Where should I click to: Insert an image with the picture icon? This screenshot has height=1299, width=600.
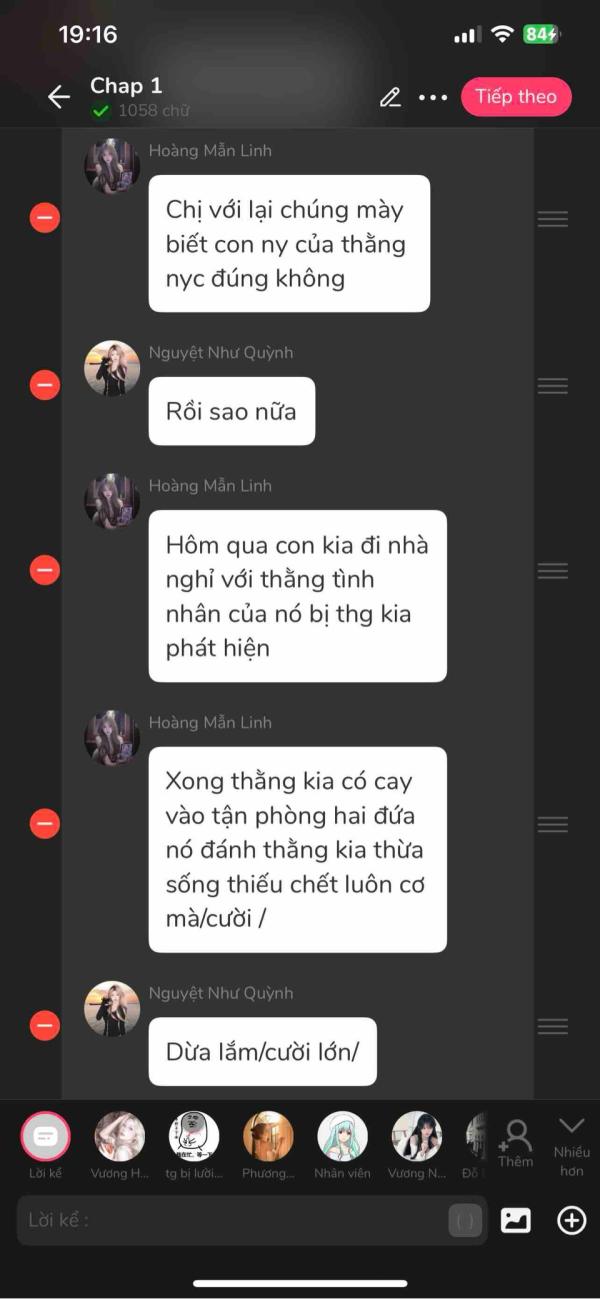516,1220
